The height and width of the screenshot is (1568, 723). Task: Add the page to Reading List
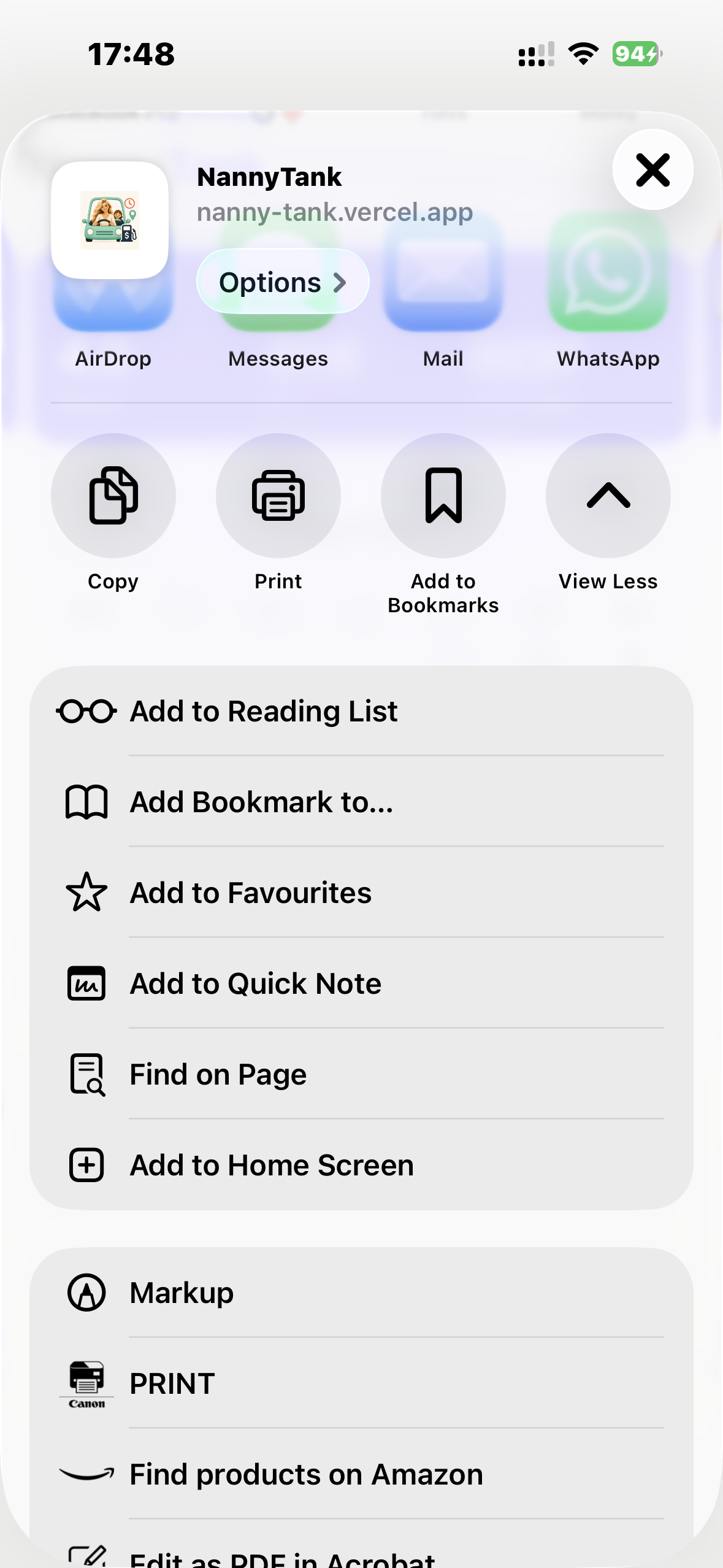point(361,711)
